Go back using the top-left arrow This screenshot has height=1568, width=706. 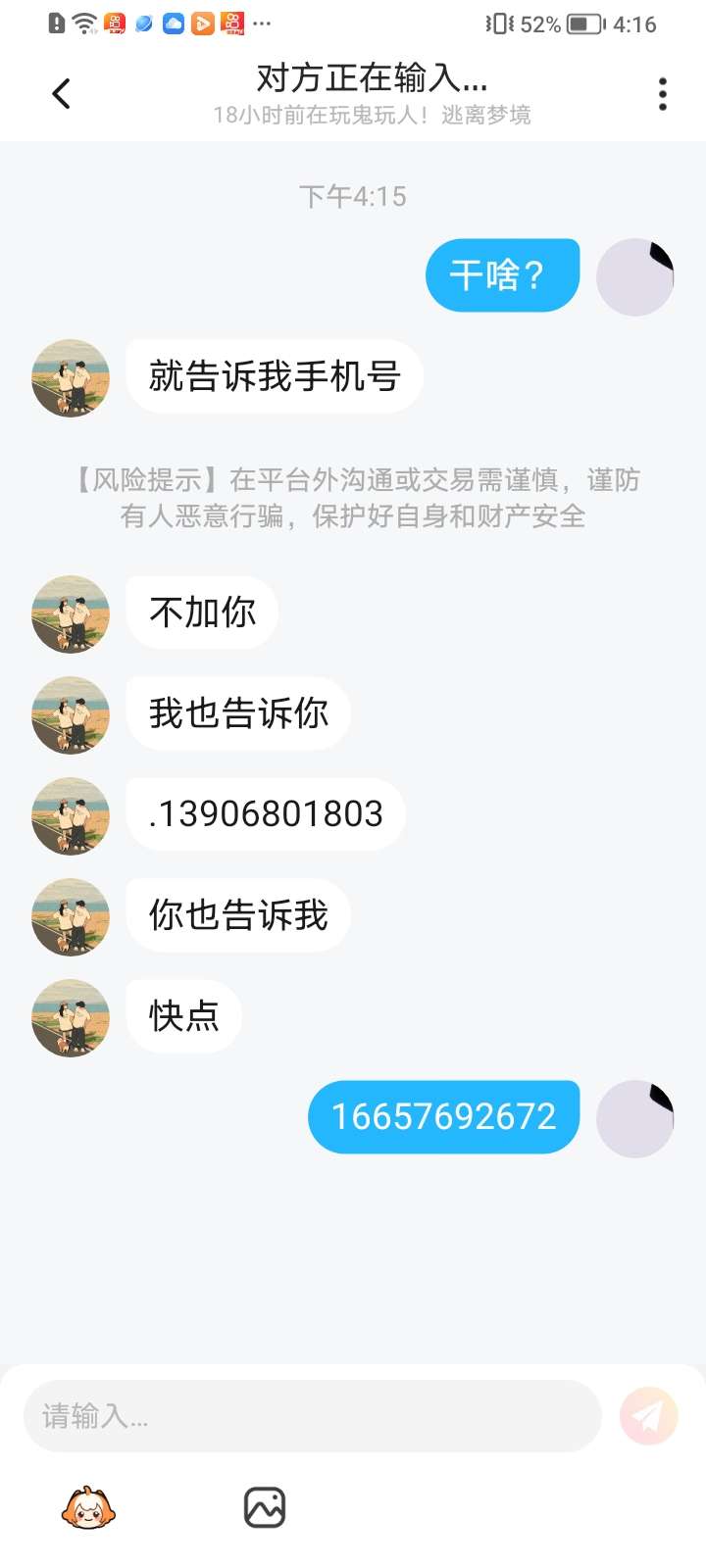[x=61, y=94]
